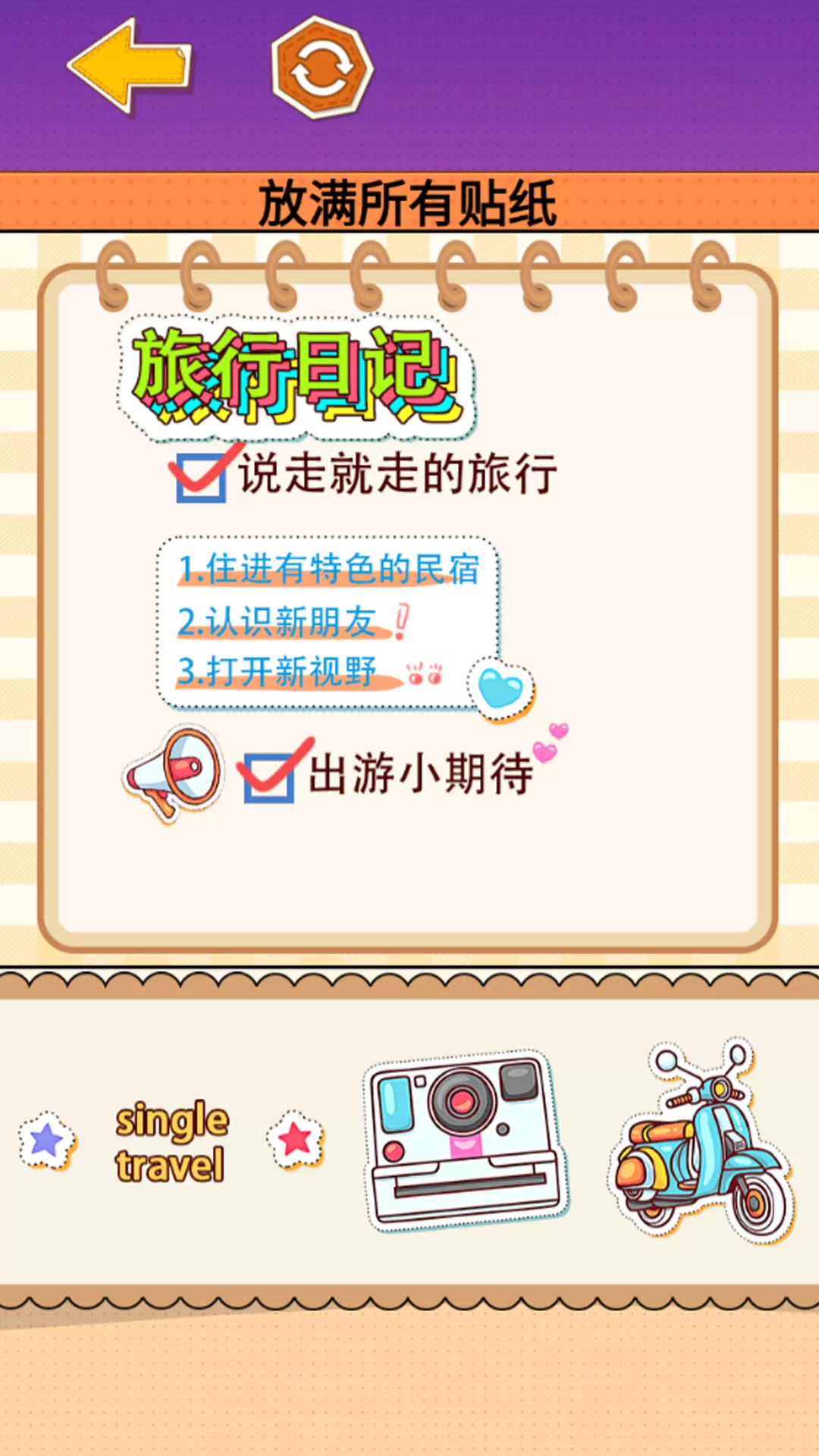The width and height of the screenshot is (819, 1456).
Task: Select the instant camera sticker
Action: pyautogui.click(x=466, y=1141)
